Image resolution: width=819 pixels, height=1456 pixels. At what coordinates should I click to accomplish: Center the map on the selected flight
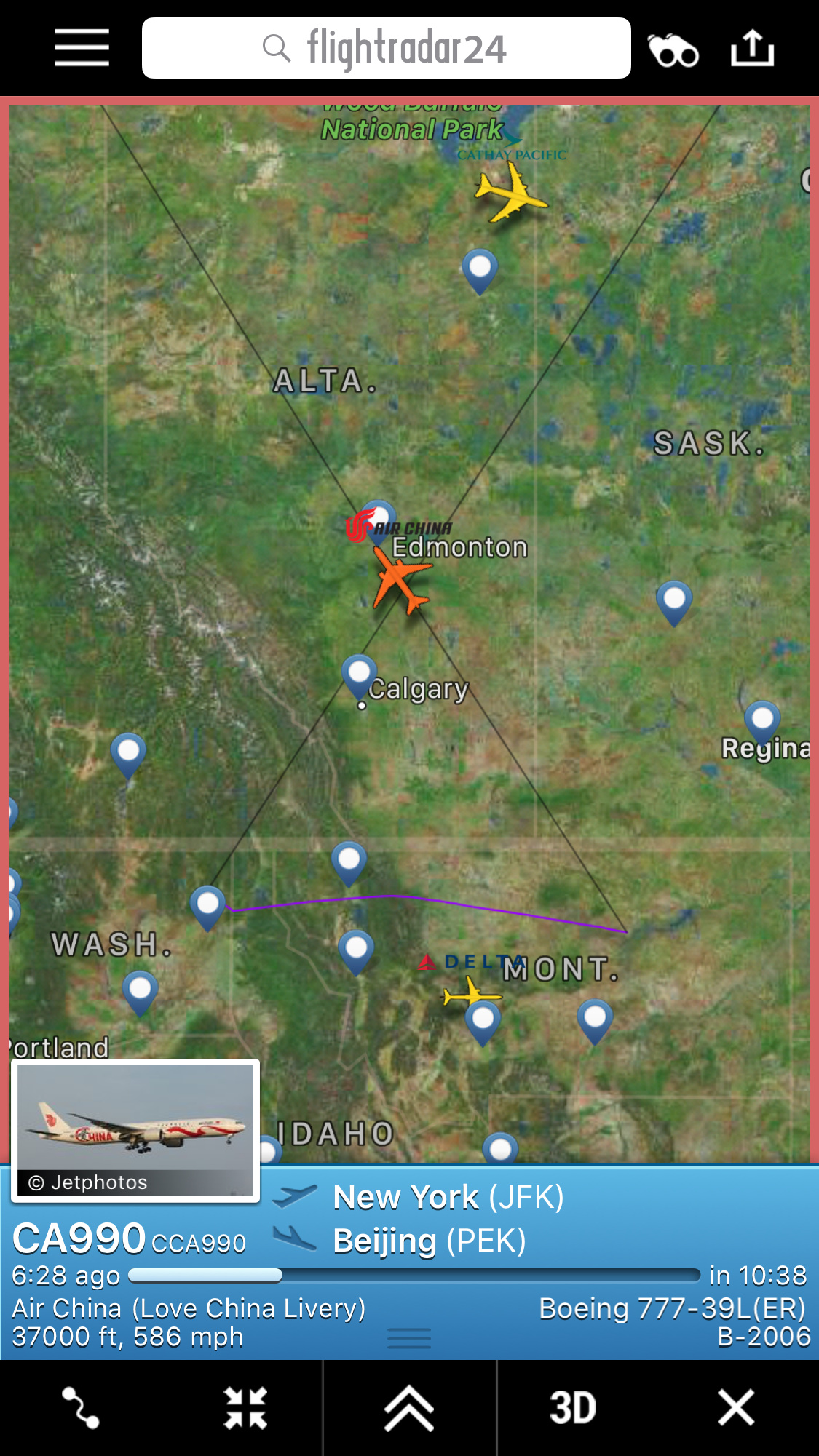(x=245, y=1407)
